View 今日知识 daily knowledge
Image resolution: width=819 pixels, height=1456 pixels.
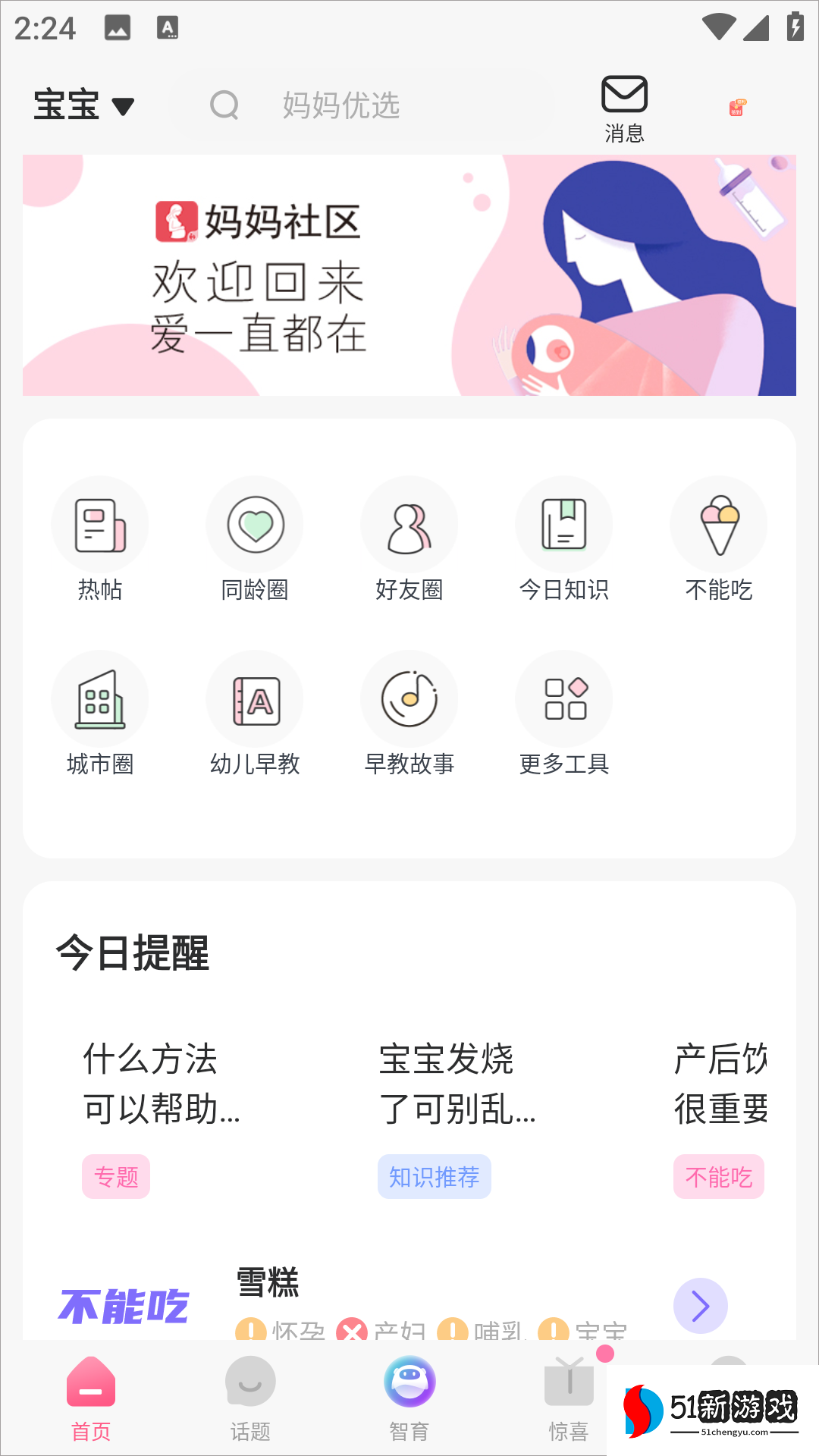[564, 538]
